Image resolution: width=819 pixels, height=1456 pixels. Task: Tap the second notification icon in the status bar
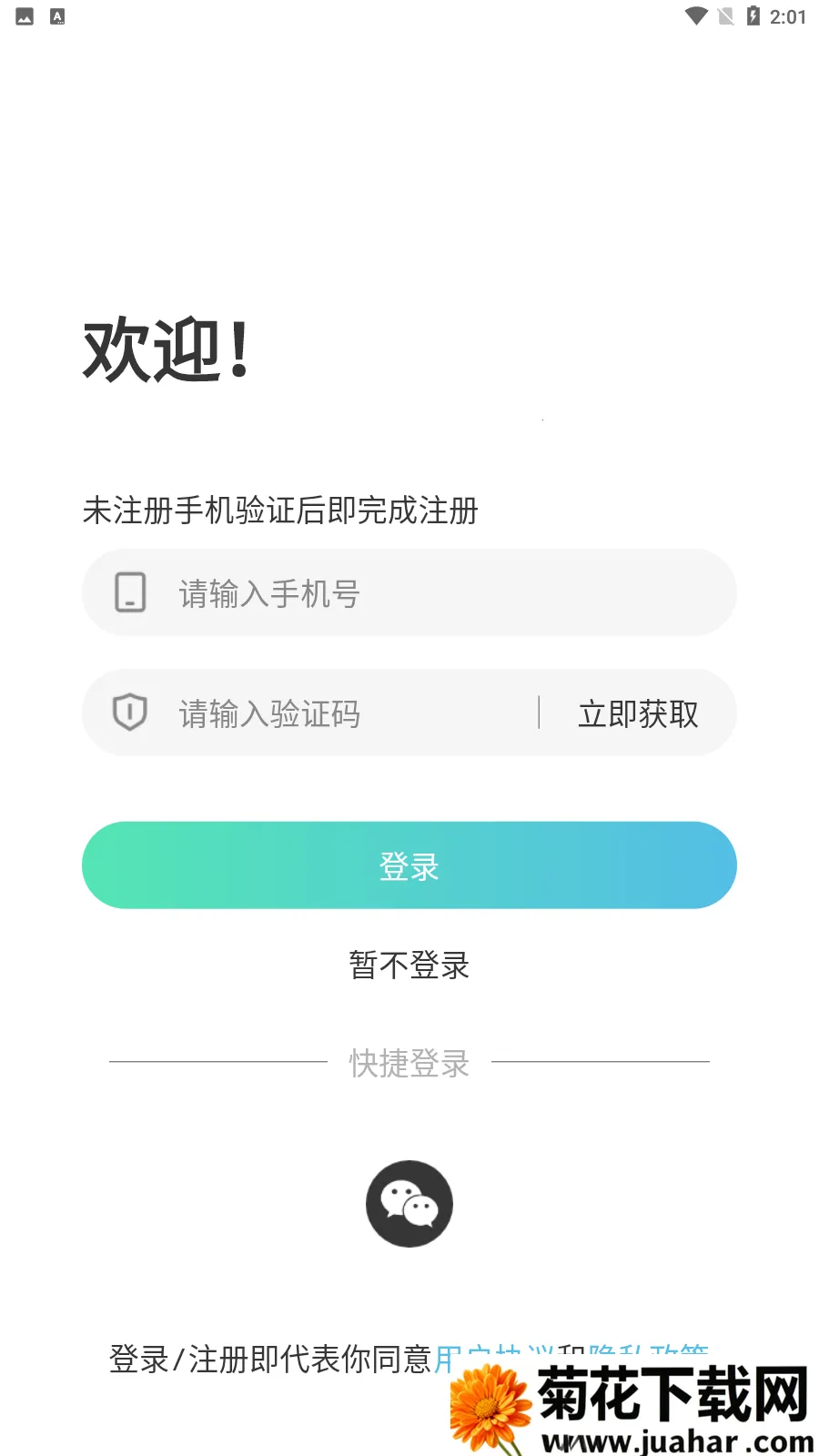pos(56,15)
